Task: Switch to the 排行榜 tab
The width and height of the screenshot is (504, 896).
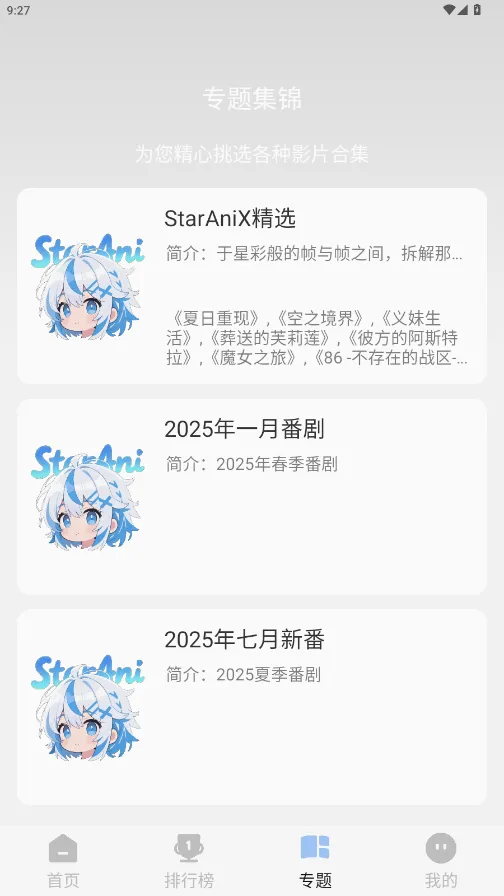Action: click(189, 861)
